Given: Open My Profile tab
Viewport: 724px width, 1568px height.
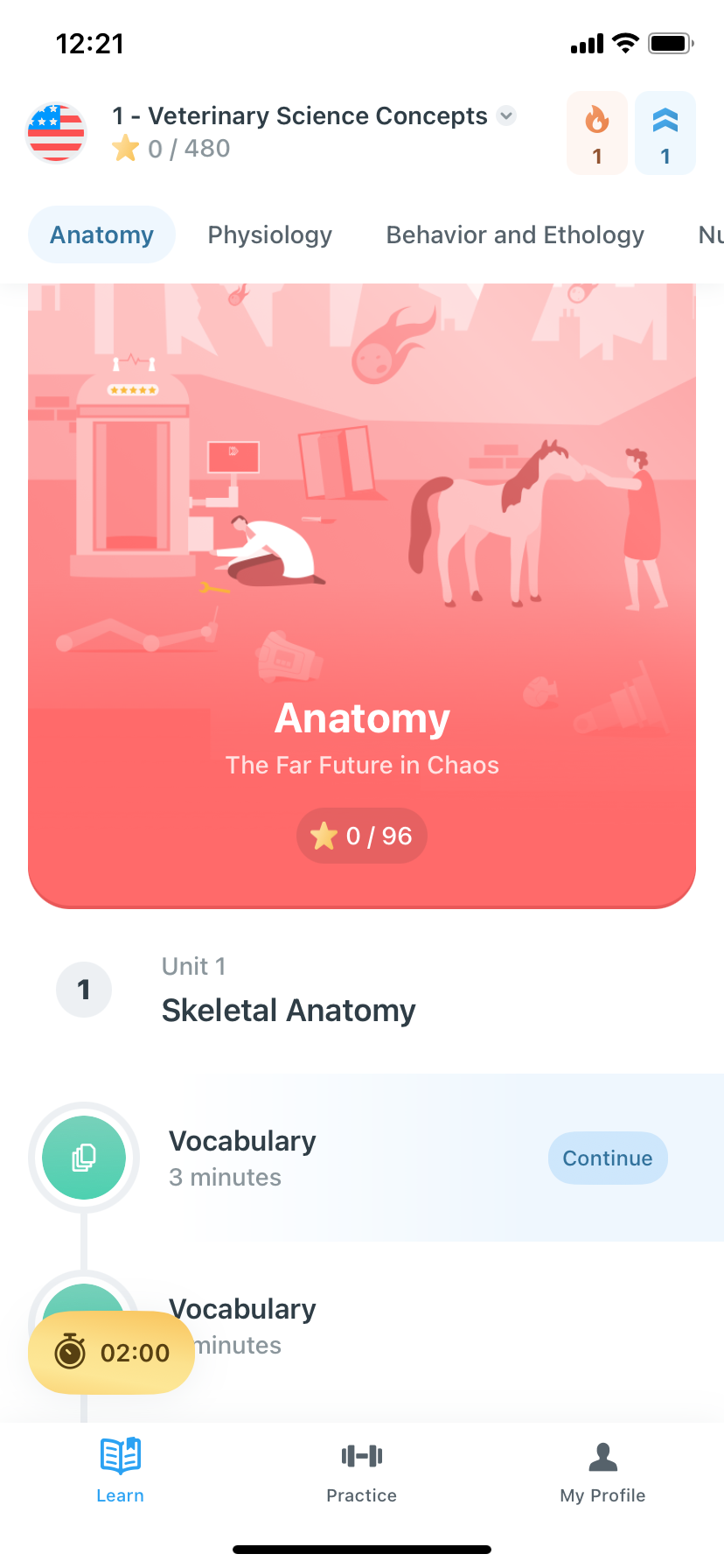Looking at the screenshot, I should pos(602,1470).
